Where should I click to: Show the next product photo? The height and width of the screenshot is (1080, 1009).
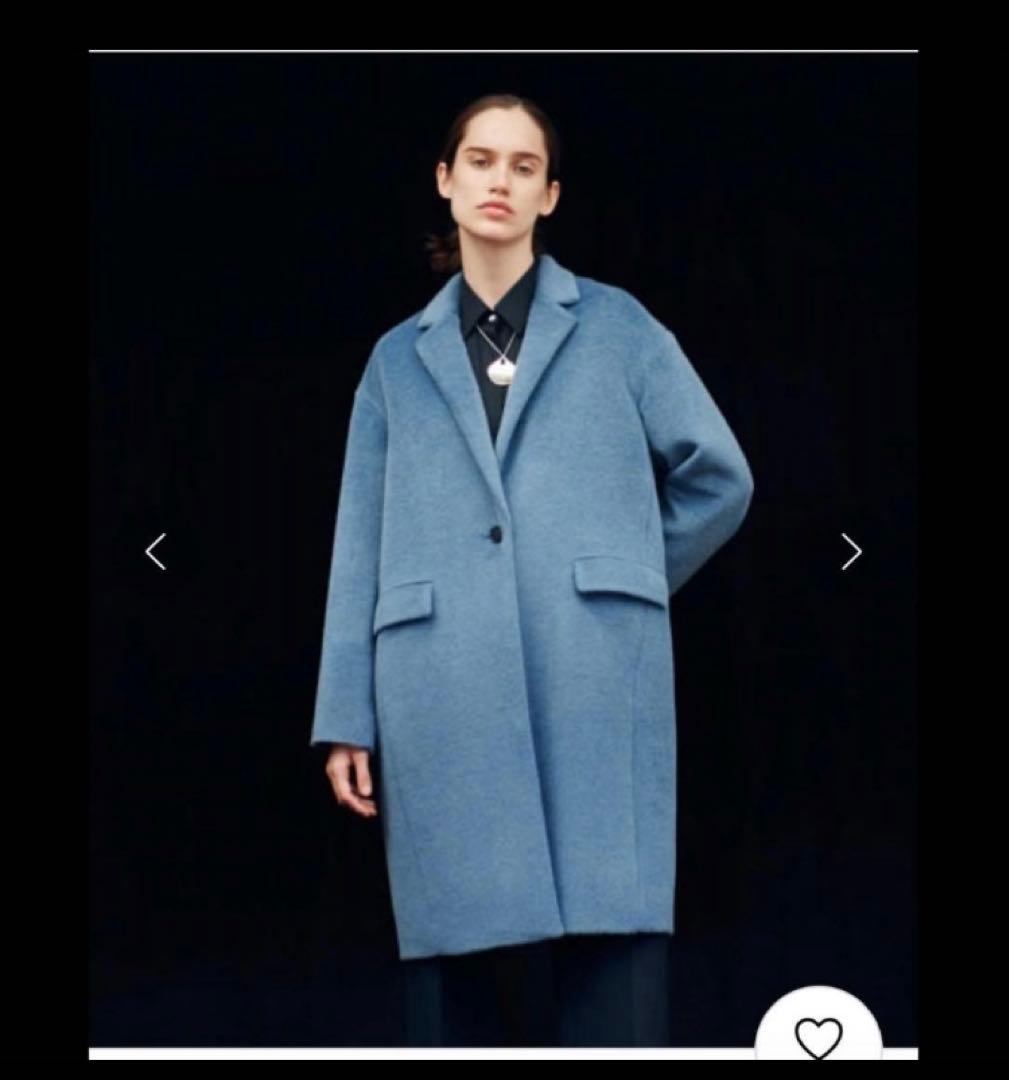851,551
